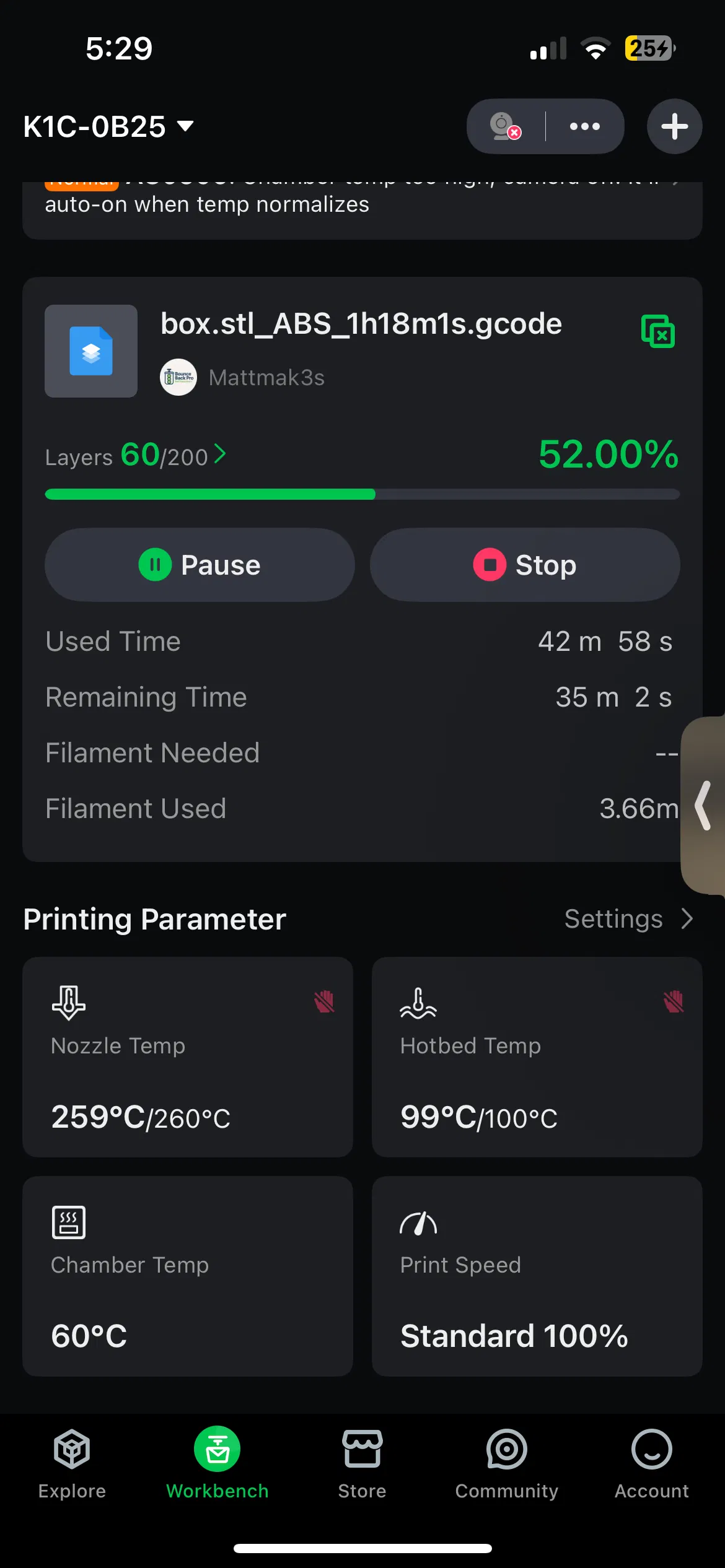The width and height of the screenshot is (725, 1568).
Task: Expand the side panel arrow handle
Action: point(704,805)
